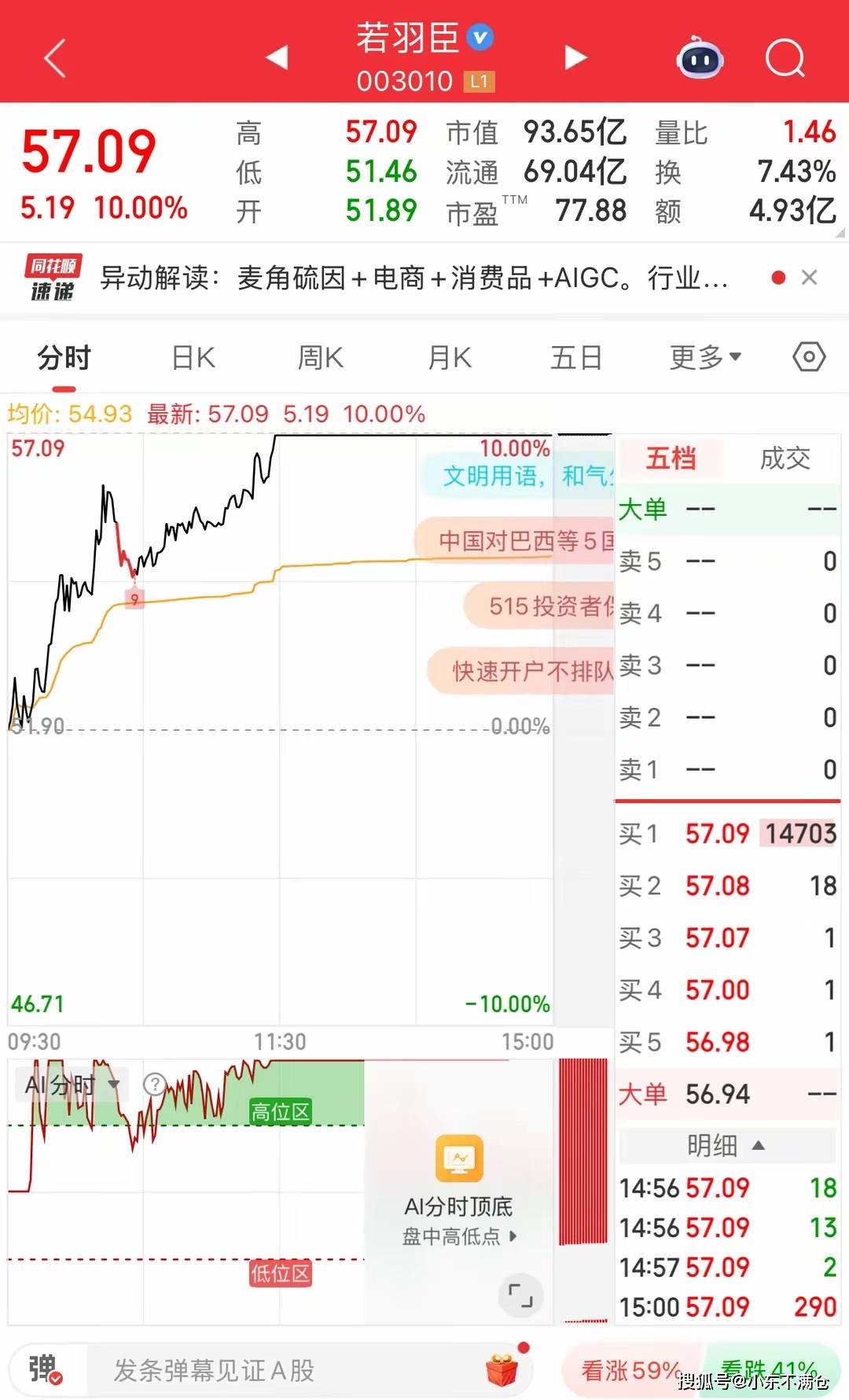The height and width of the screenshot is (1400, 849).
Task: Expand the AI panel with corner arrow icon
Action: pos(521,1292)
